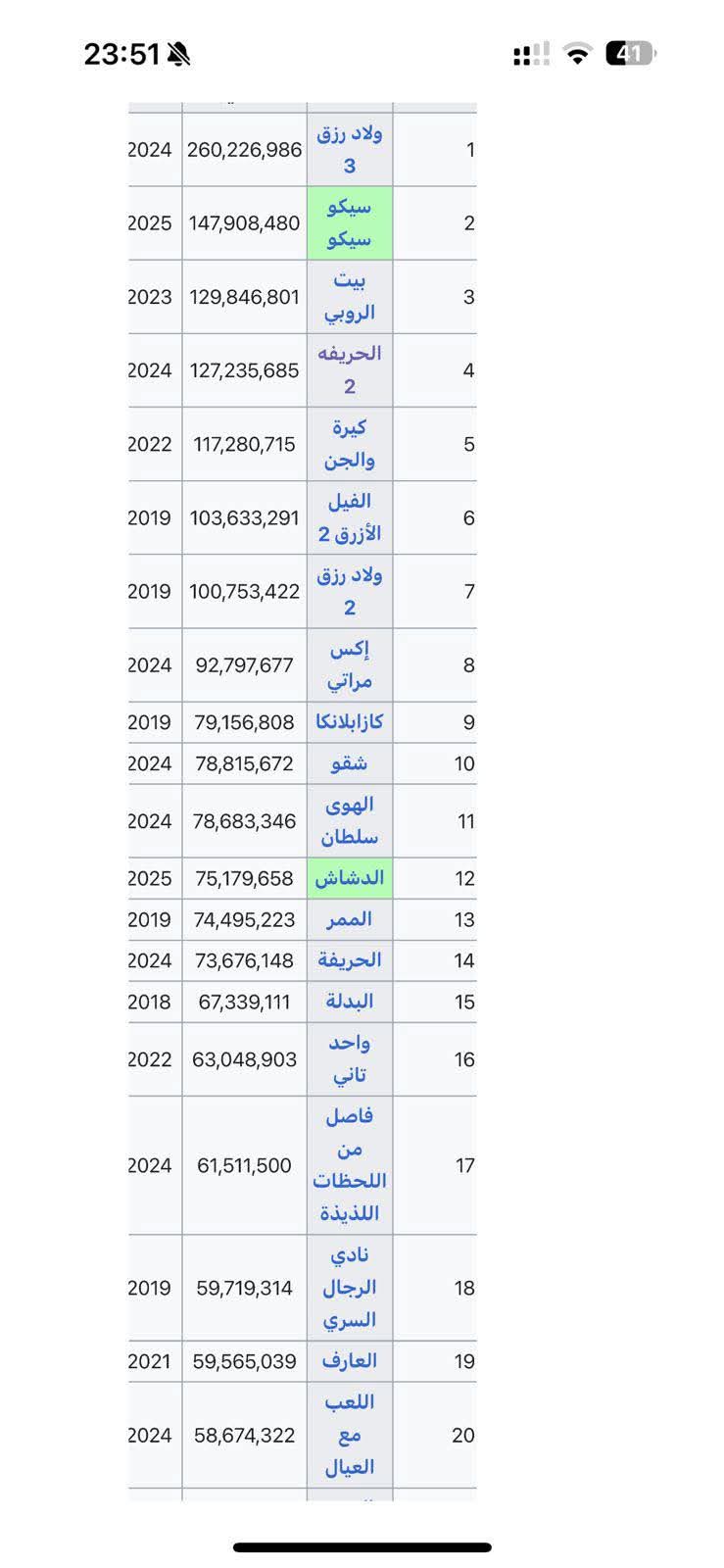
Task: Open the كازابلانكا film link
Action: click(x=350, y=722)
